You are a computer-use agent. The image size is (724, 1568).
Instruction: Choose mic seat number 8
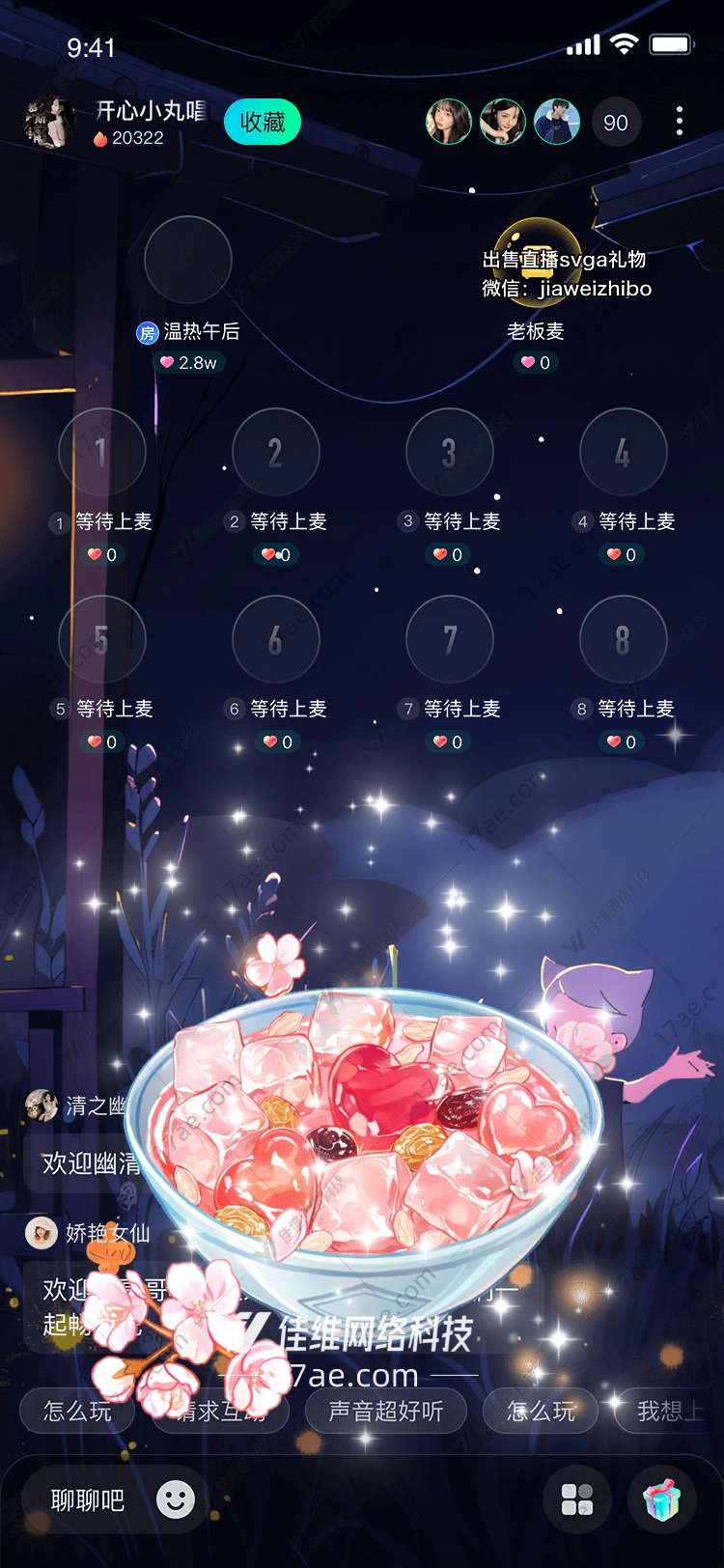623,639
